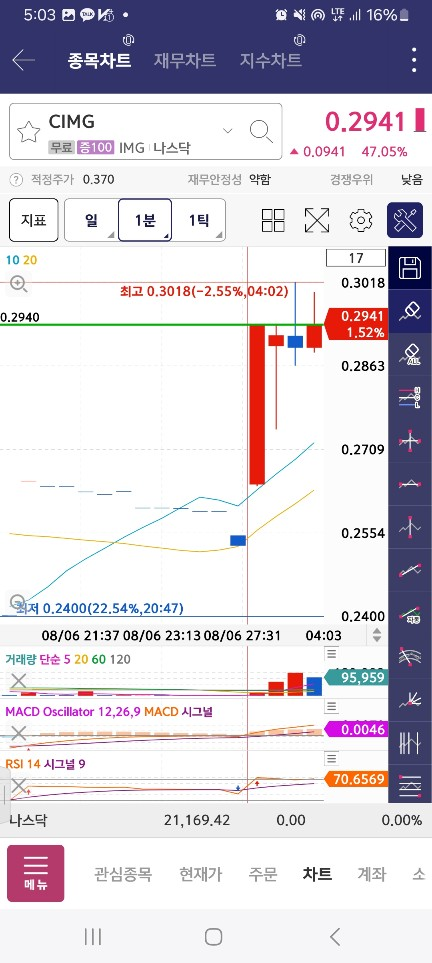The image size is (432, 963).
Task: Open chart settings gear
Action: (x=361, y=220)
